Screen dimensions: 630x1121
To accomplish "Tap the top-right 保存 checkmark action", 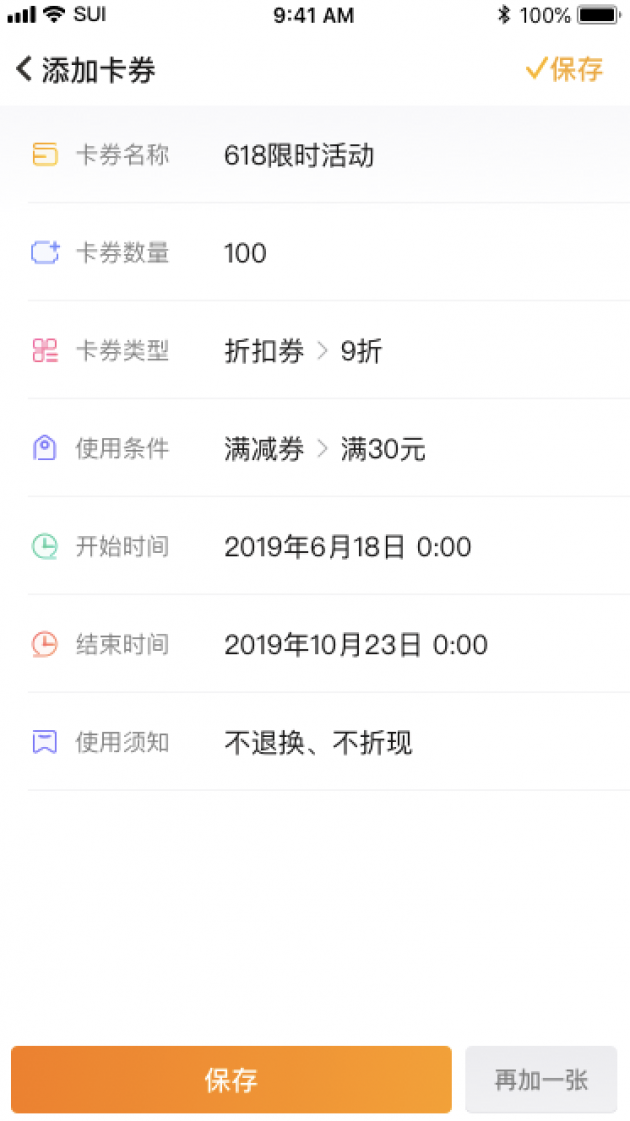I will (564, 69).
